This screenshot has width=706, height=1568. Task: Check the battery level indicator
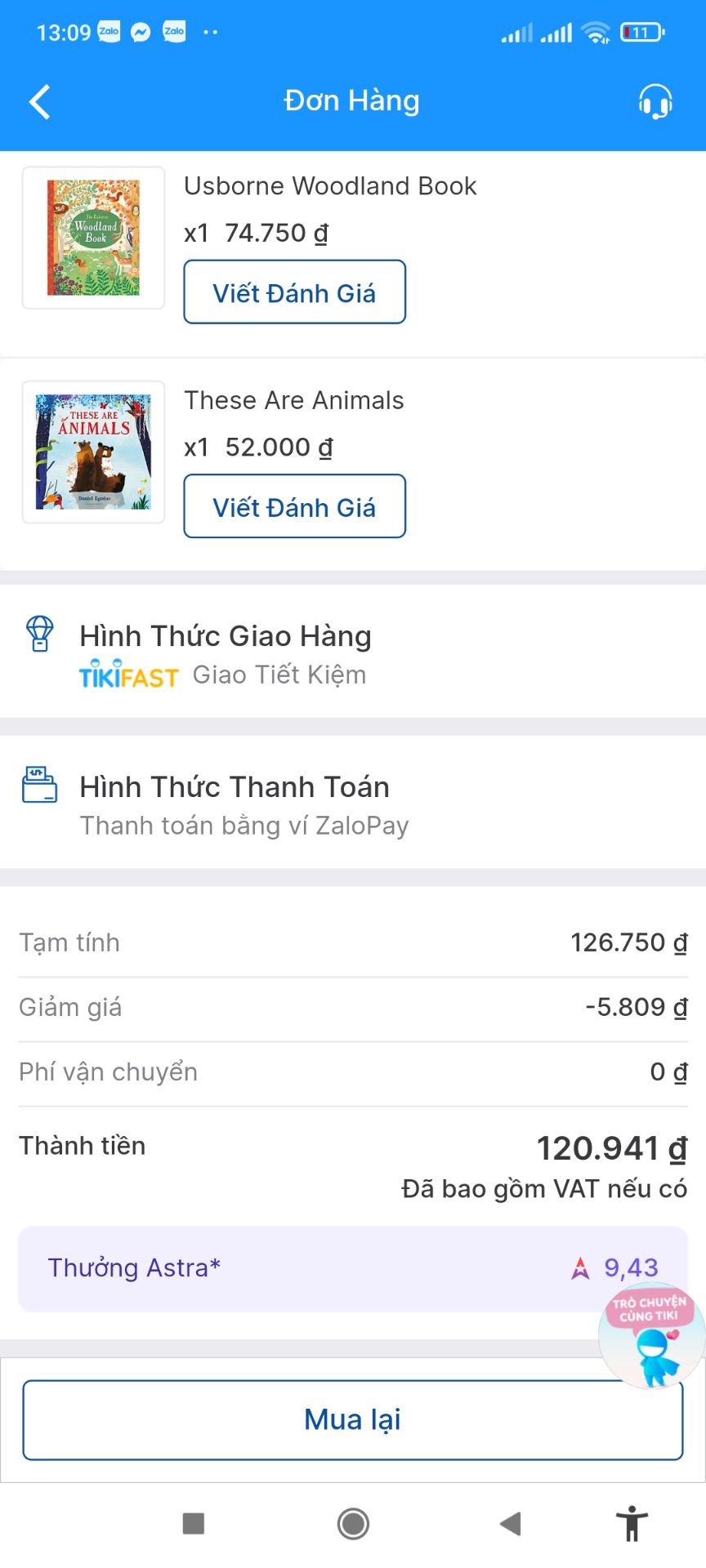click(641, 32)
